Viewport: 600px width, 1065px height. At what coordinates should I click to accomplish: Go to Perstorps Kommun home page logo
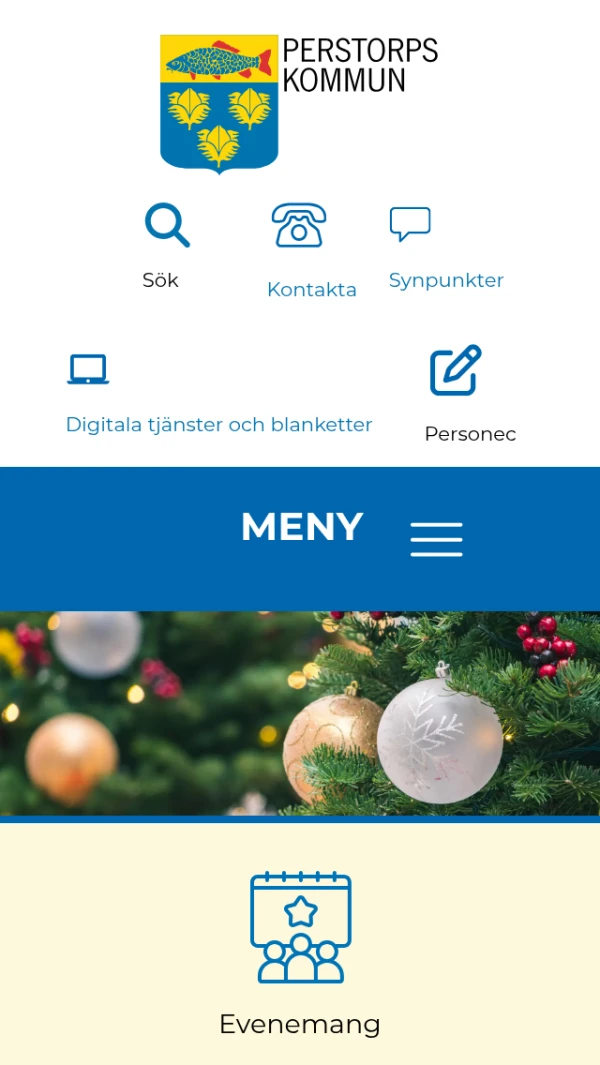(x=299, y=103)
